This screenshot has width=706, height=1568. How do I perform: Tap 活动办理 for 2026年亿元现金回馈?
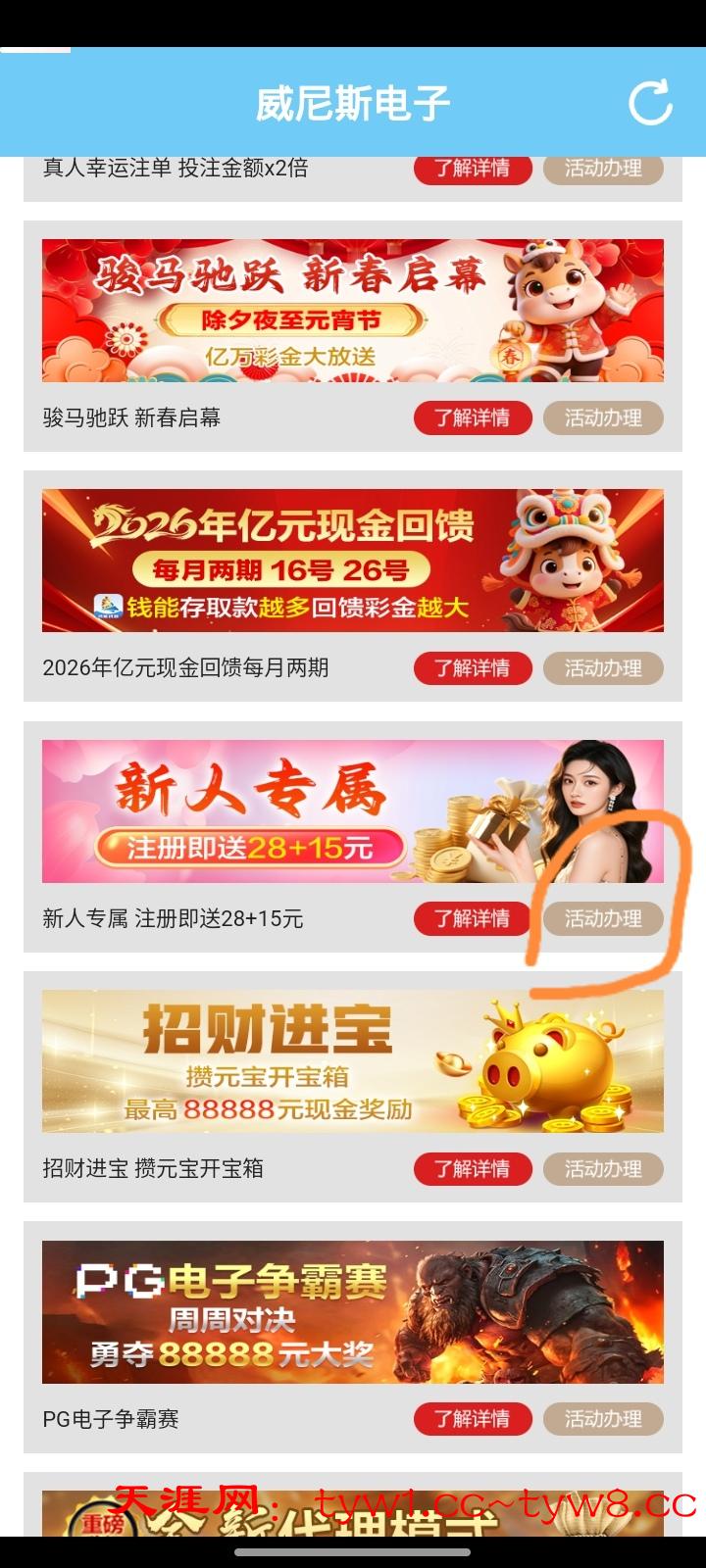603,668
